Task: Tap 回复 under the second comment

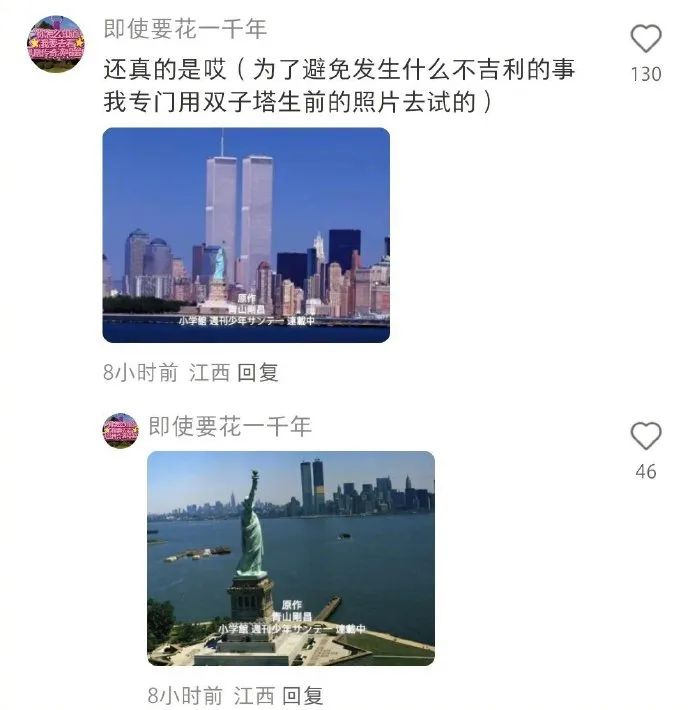Action: click(302, 696)
